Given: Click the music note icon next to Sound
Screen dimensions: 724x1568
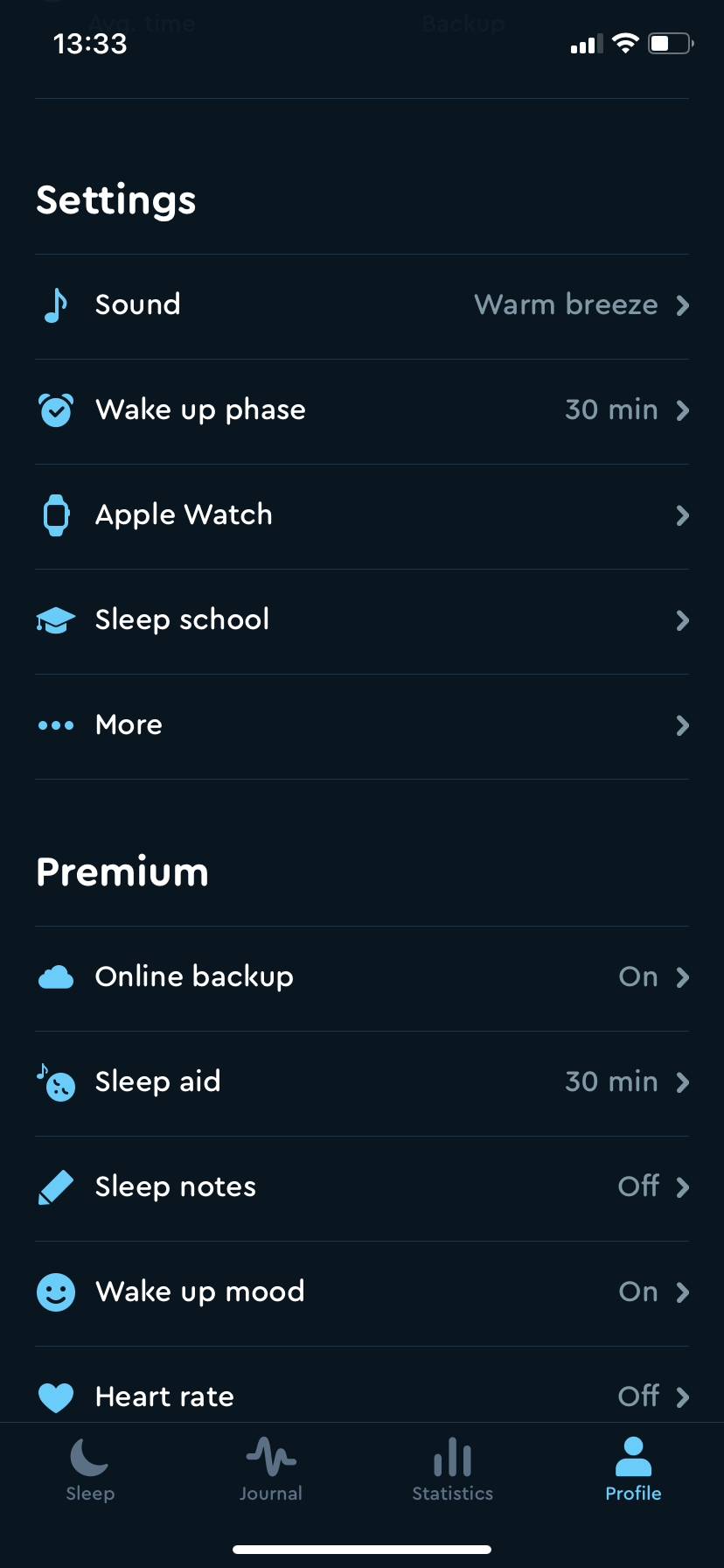Looking at the screenshot, I should point(55,304).
